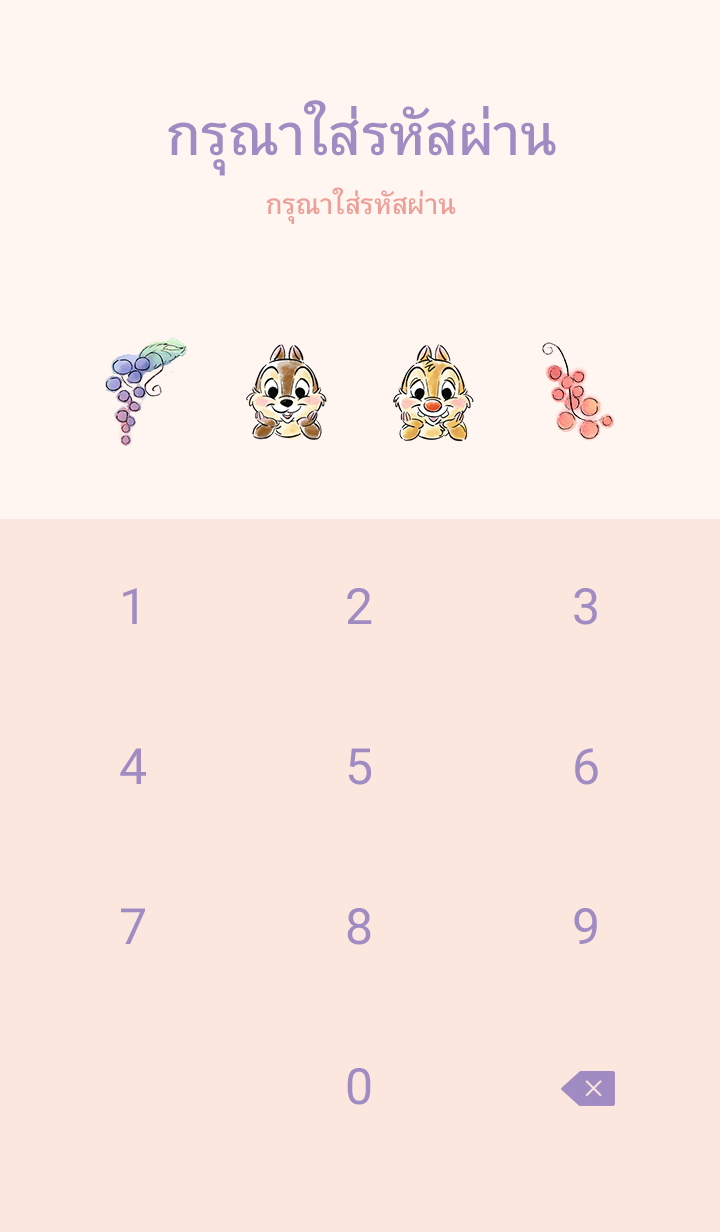Viewport: 720px width, 1232px height.
Task: Enter digit 6 for the passcode
Action: [586, 767]
